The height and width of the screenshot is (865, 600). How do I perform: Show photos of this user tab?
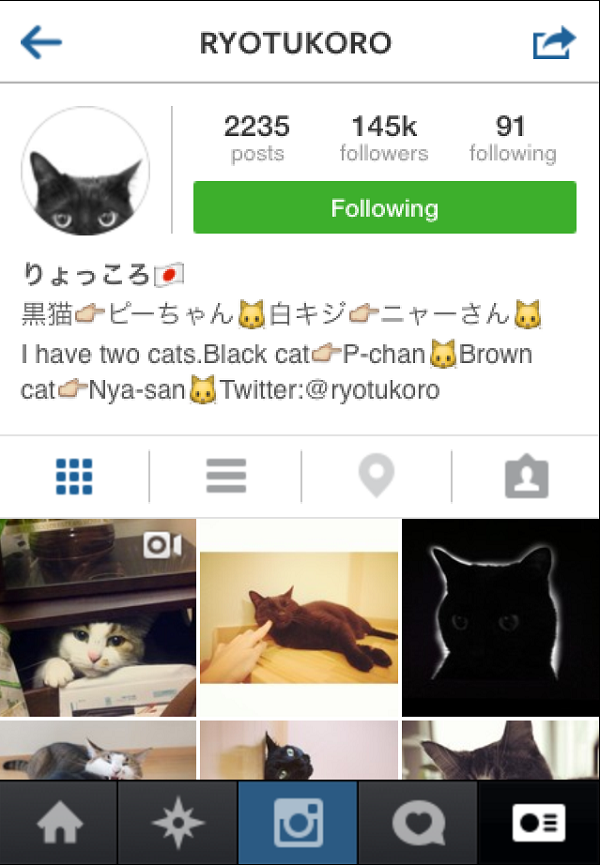(526, 477)
